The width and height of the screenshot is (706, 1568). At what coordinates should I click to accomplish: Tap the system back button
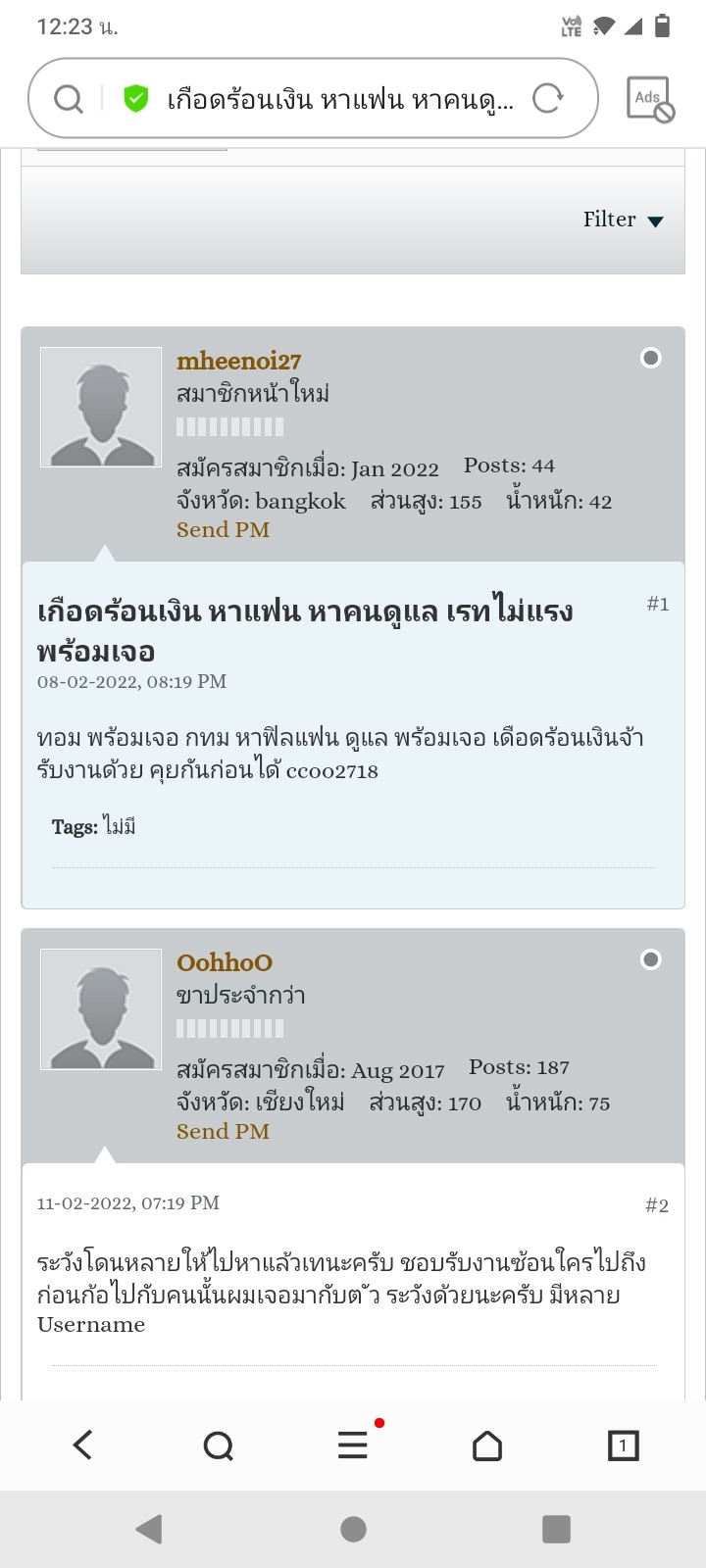click(149, 1529)
